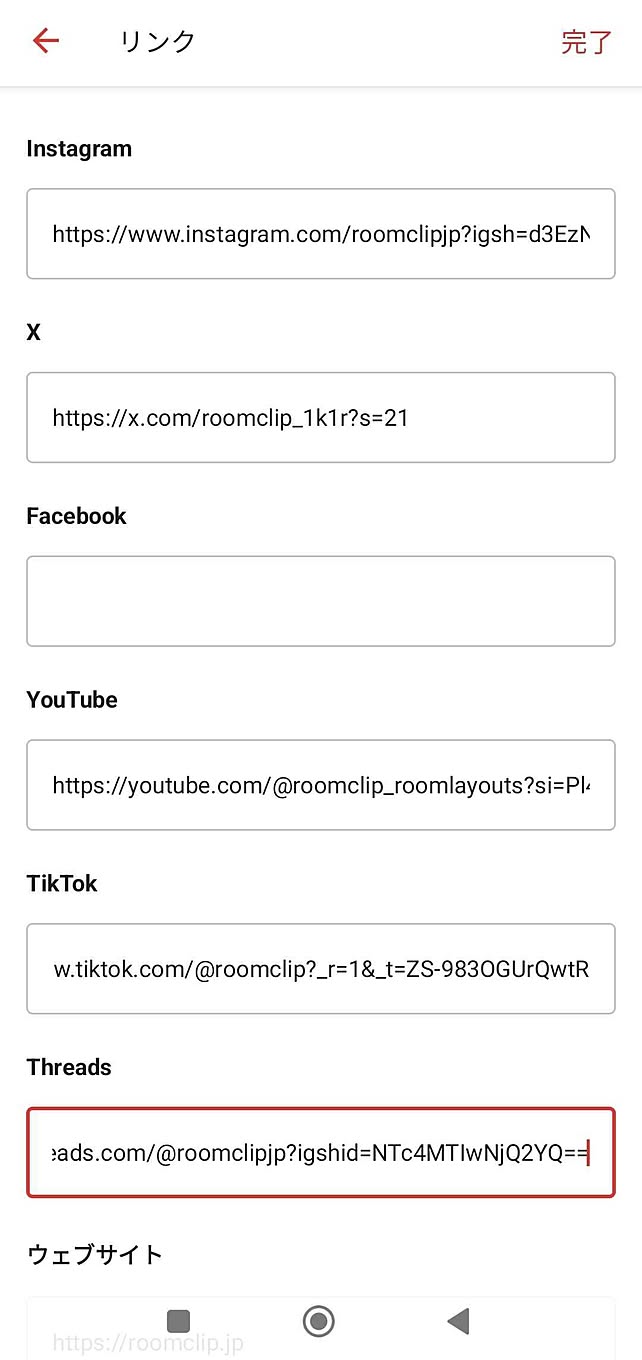Place cursor in the Threads field
This screenshot has height=1360, width=642.
(x=321, y=1153)
